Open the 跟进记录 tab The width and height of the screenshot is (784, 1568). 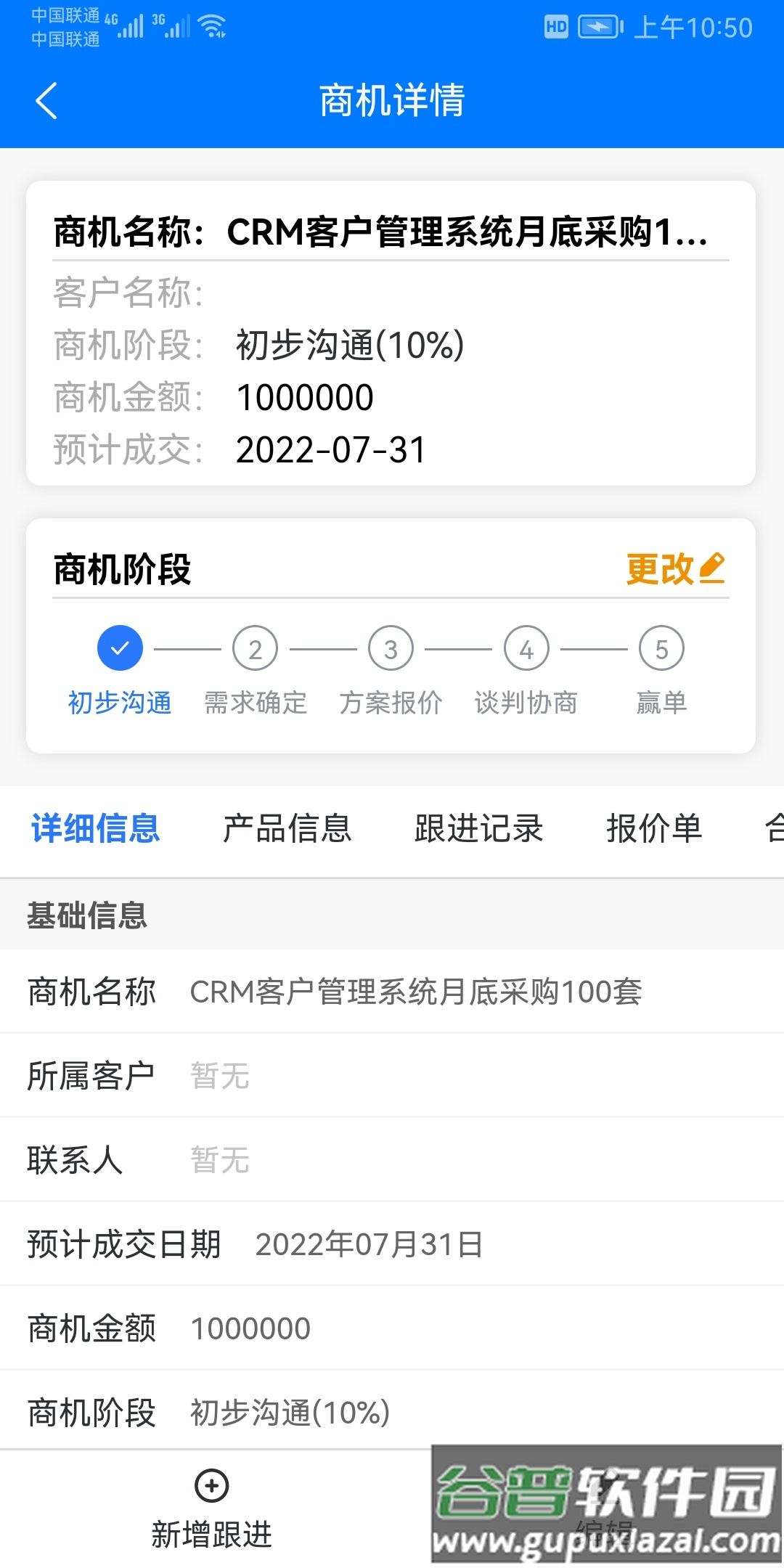pyautogui.click(x=479, y=828)
